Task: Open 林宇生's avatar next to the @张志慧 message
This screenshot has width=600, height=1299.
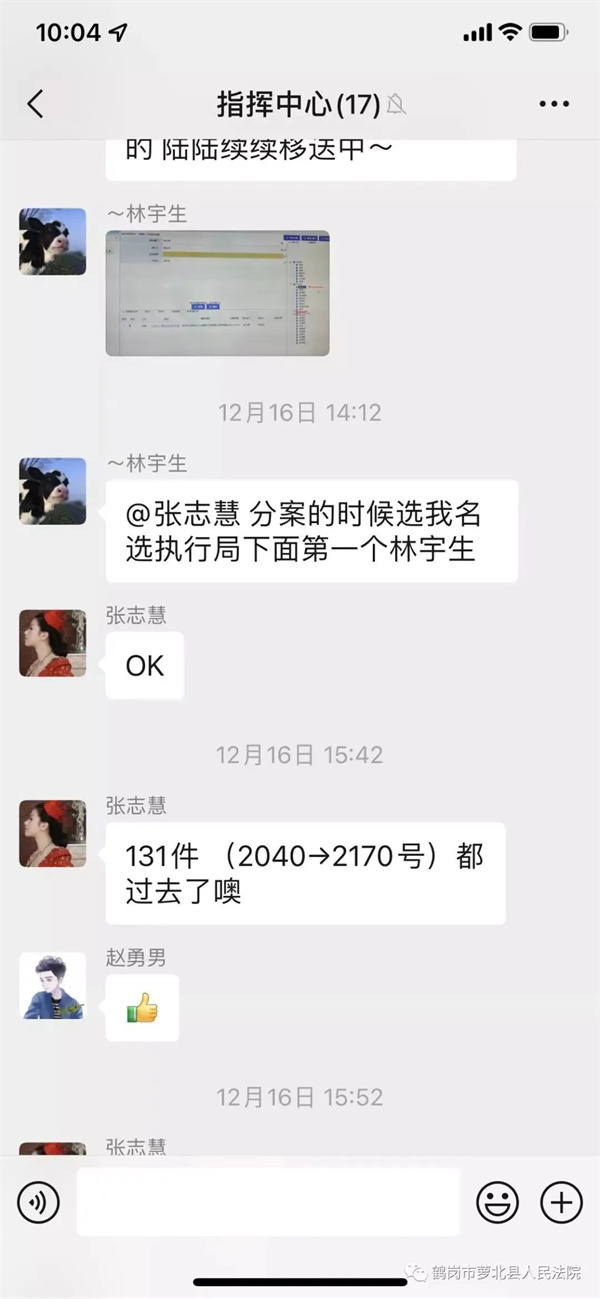Action: click(x=52, y=491)
